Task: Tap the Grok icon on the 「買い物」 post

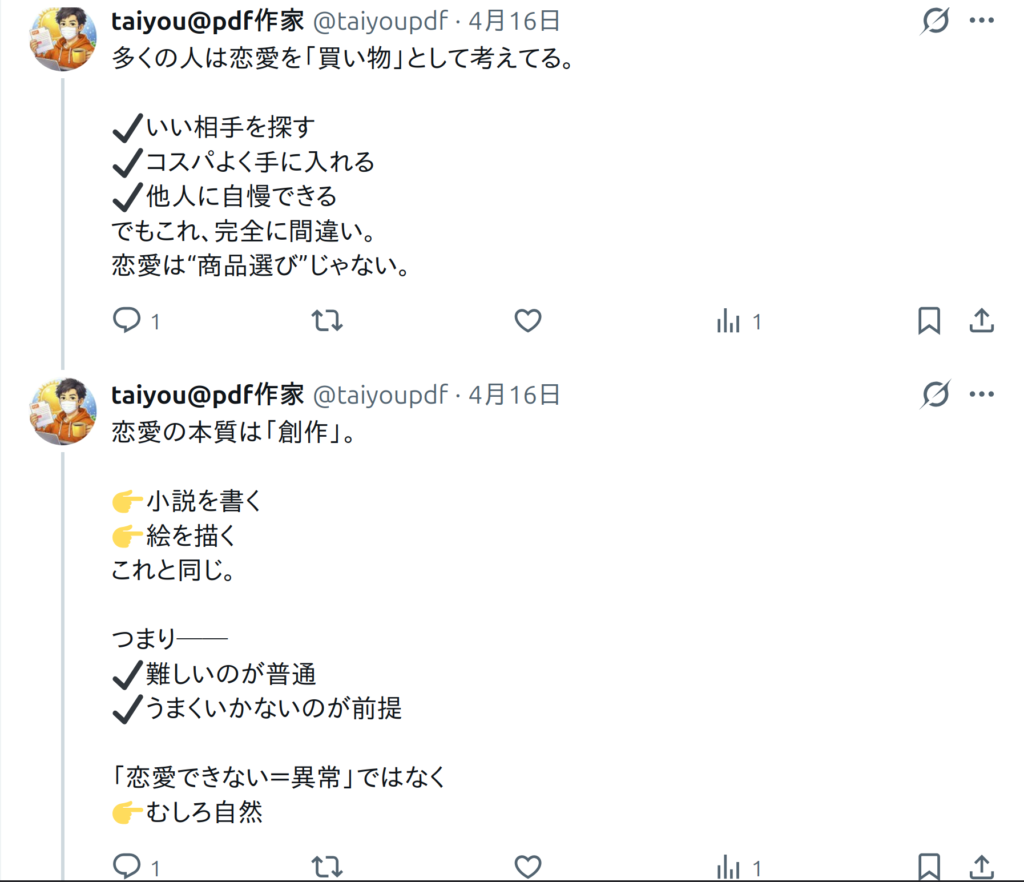Action: tap(935, 20)
